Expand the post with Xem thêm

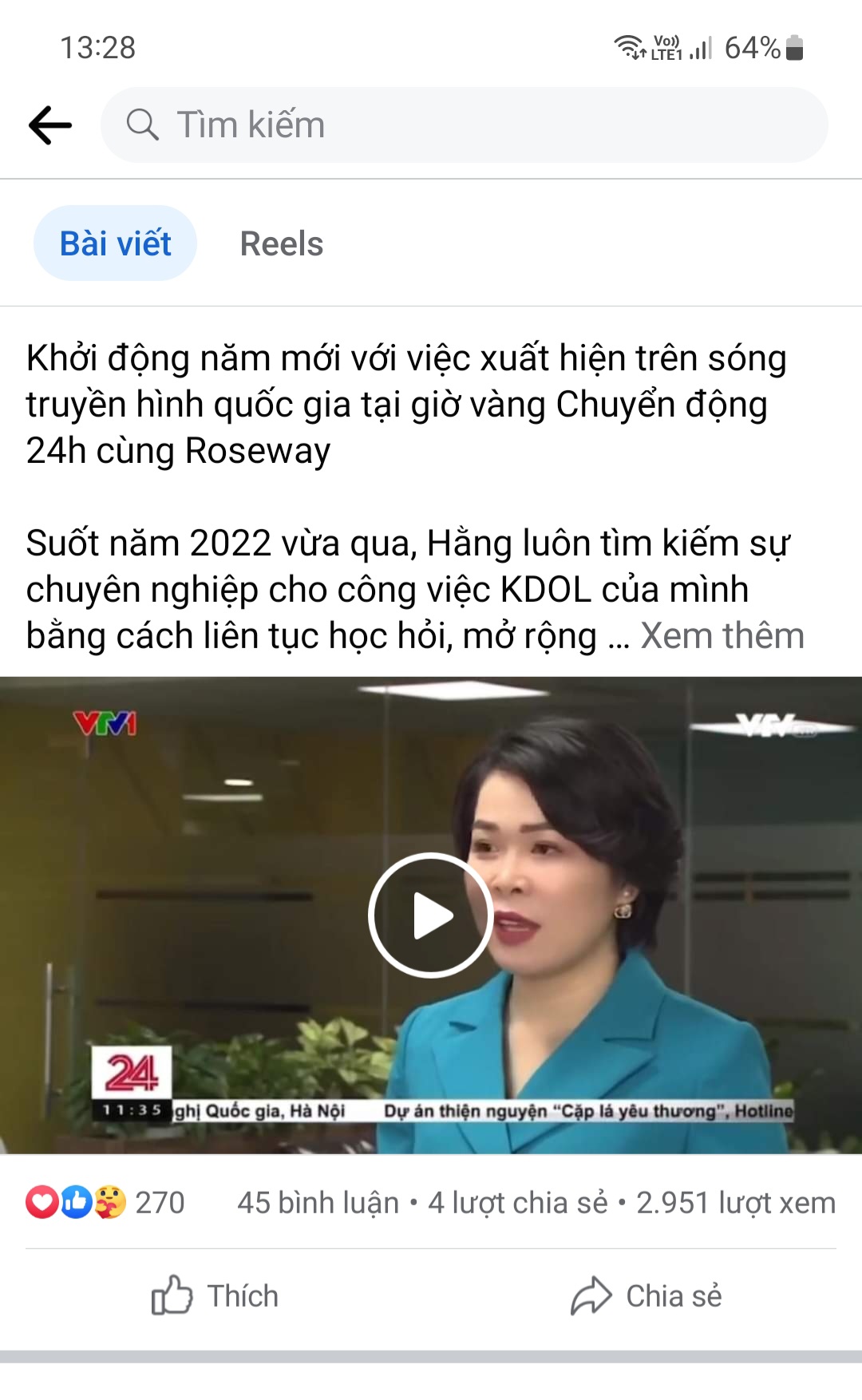[x=722, y=636]
